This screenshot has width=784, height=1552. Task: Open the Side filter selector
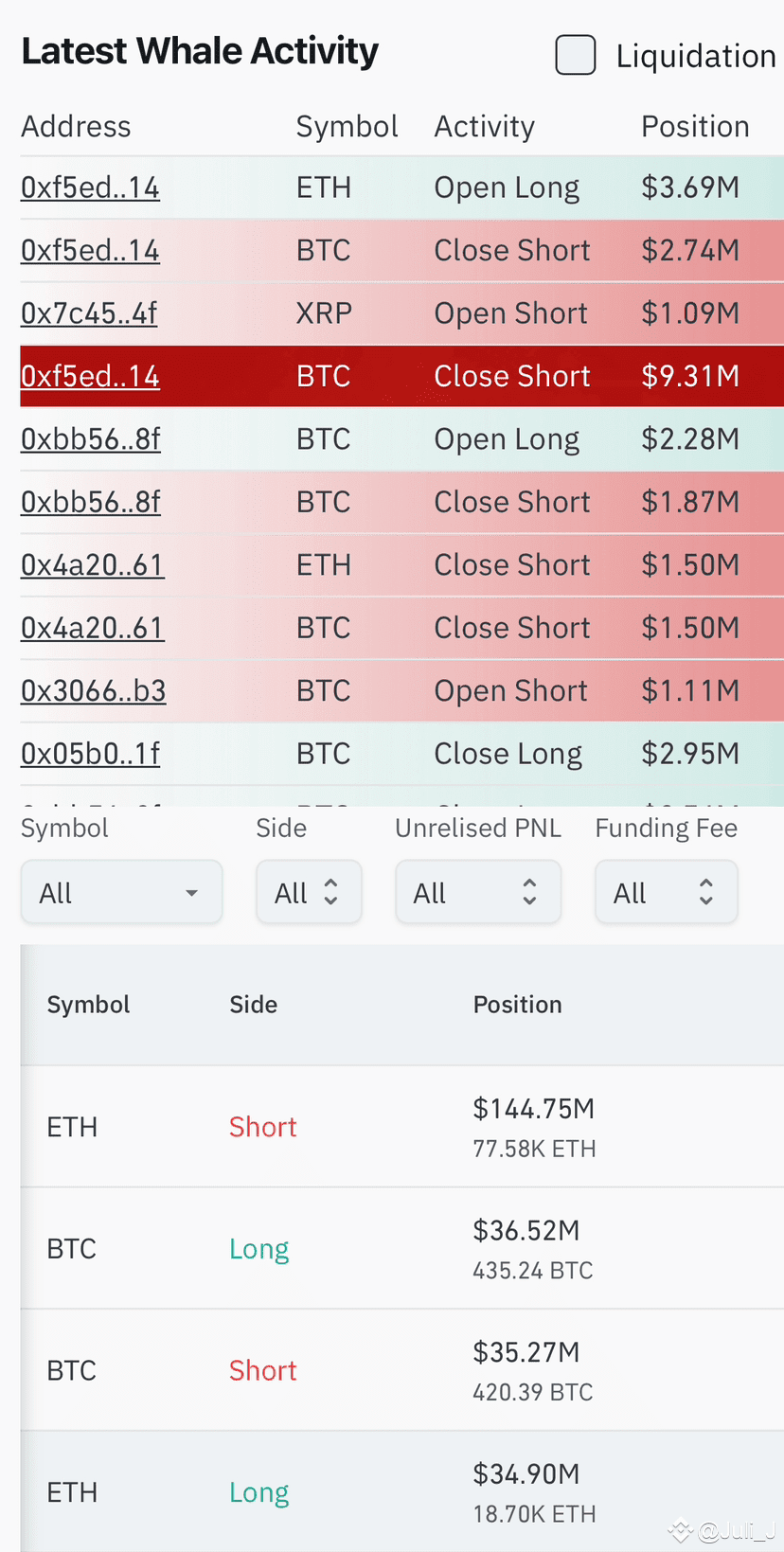point(309,891)
